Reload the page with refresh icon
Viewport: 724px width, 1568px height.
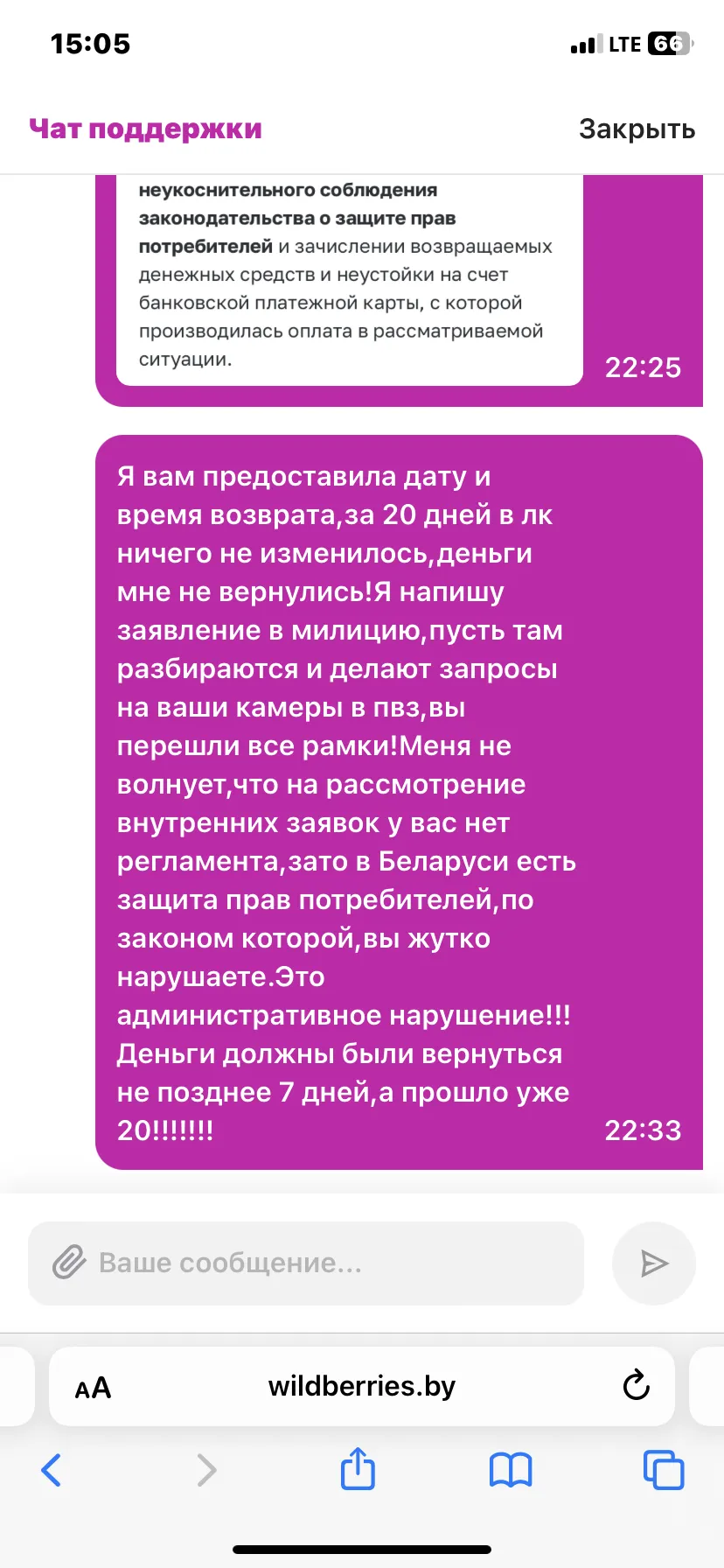pyautogui.click(x=636, y=1385)
